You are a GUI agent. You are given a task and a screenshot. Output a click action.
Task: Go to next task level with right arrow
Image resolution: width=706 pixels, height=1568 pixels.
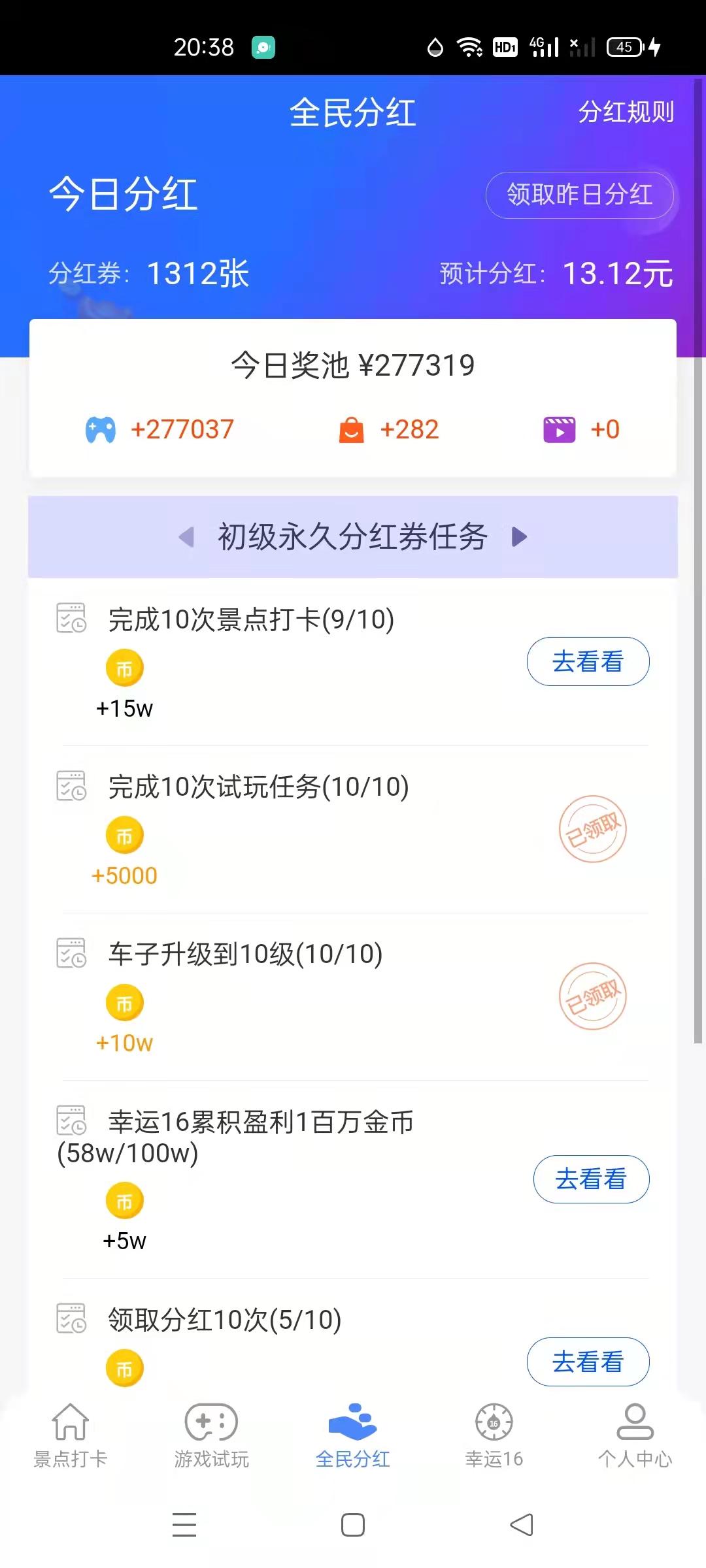coord(519,537)
